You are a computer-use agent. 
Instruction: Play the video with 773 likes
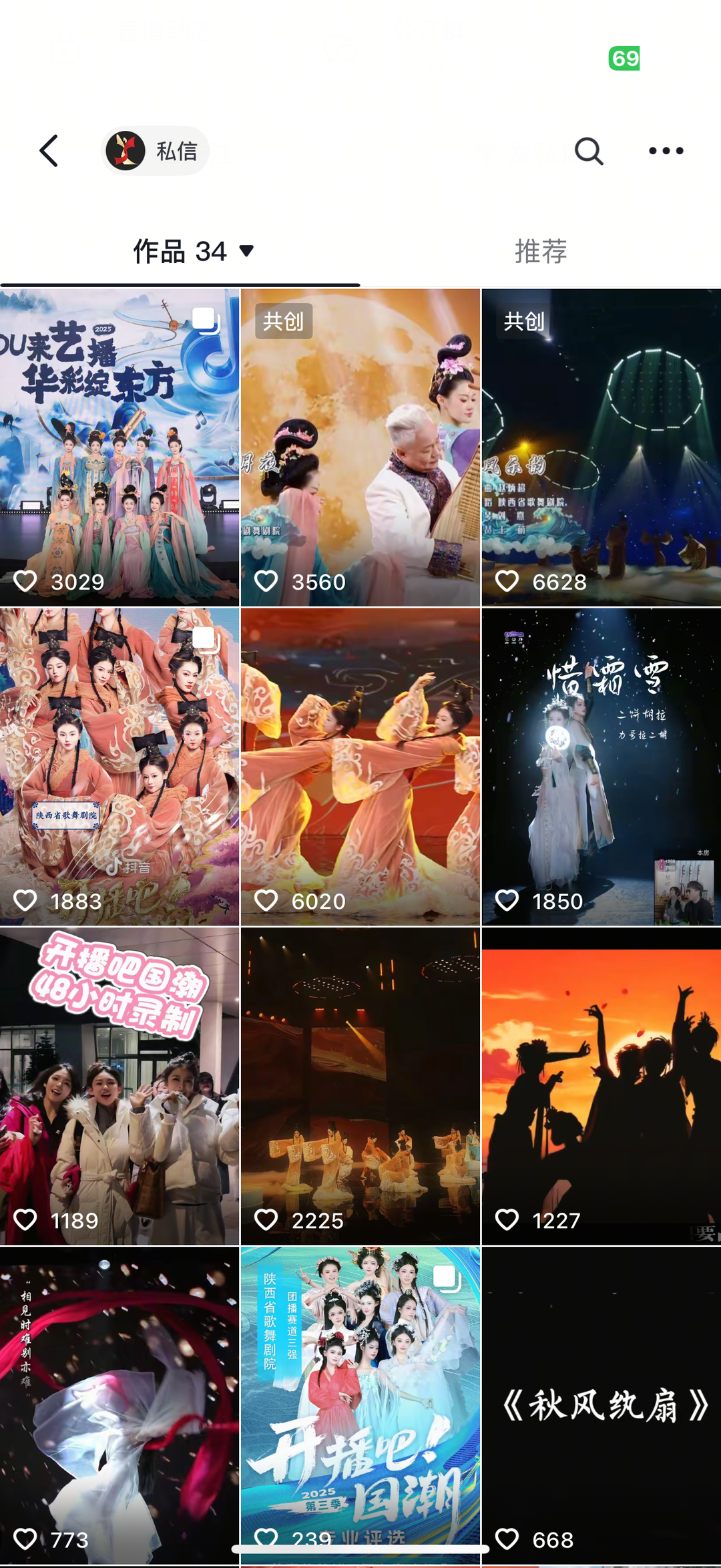119,1402
